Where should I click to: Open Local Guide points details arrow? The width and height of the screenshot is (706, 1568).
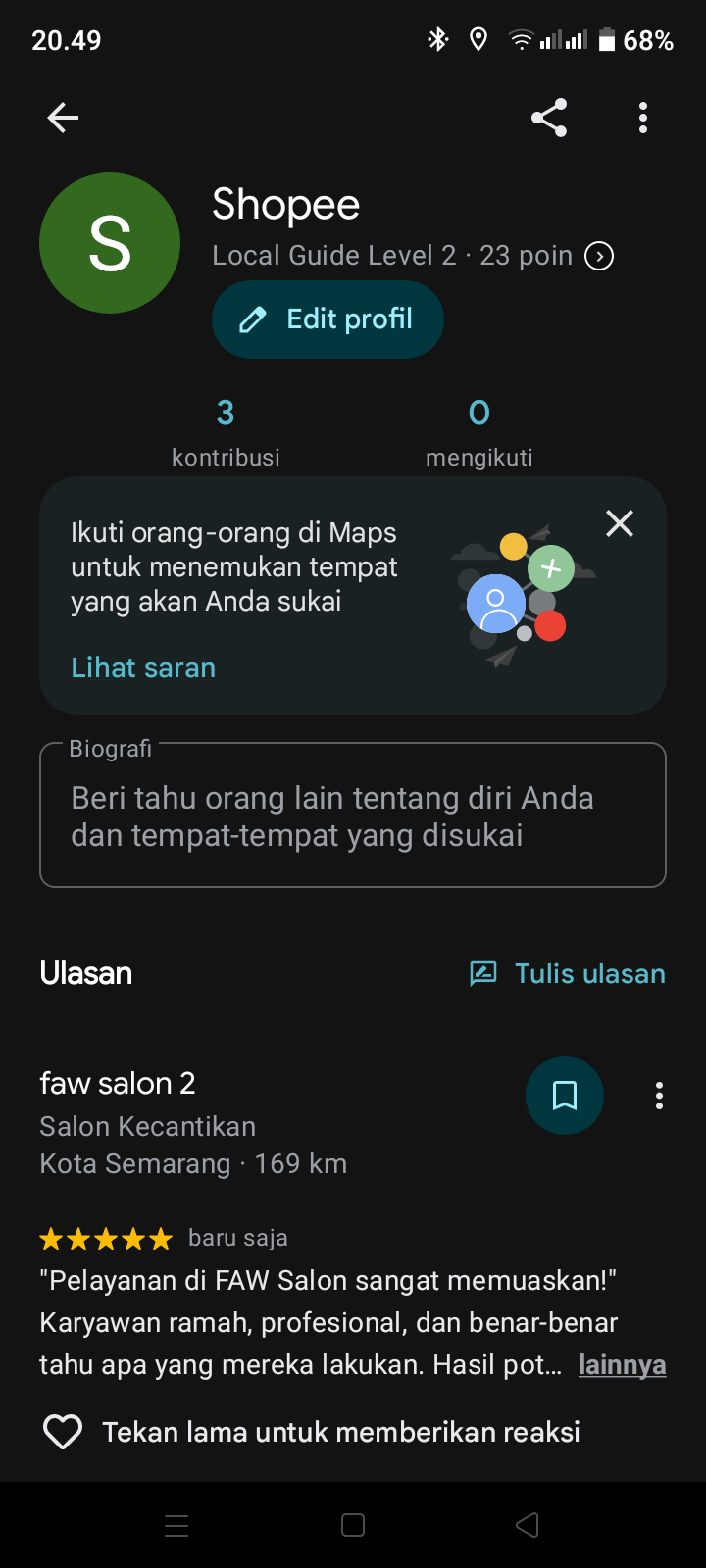599,256
